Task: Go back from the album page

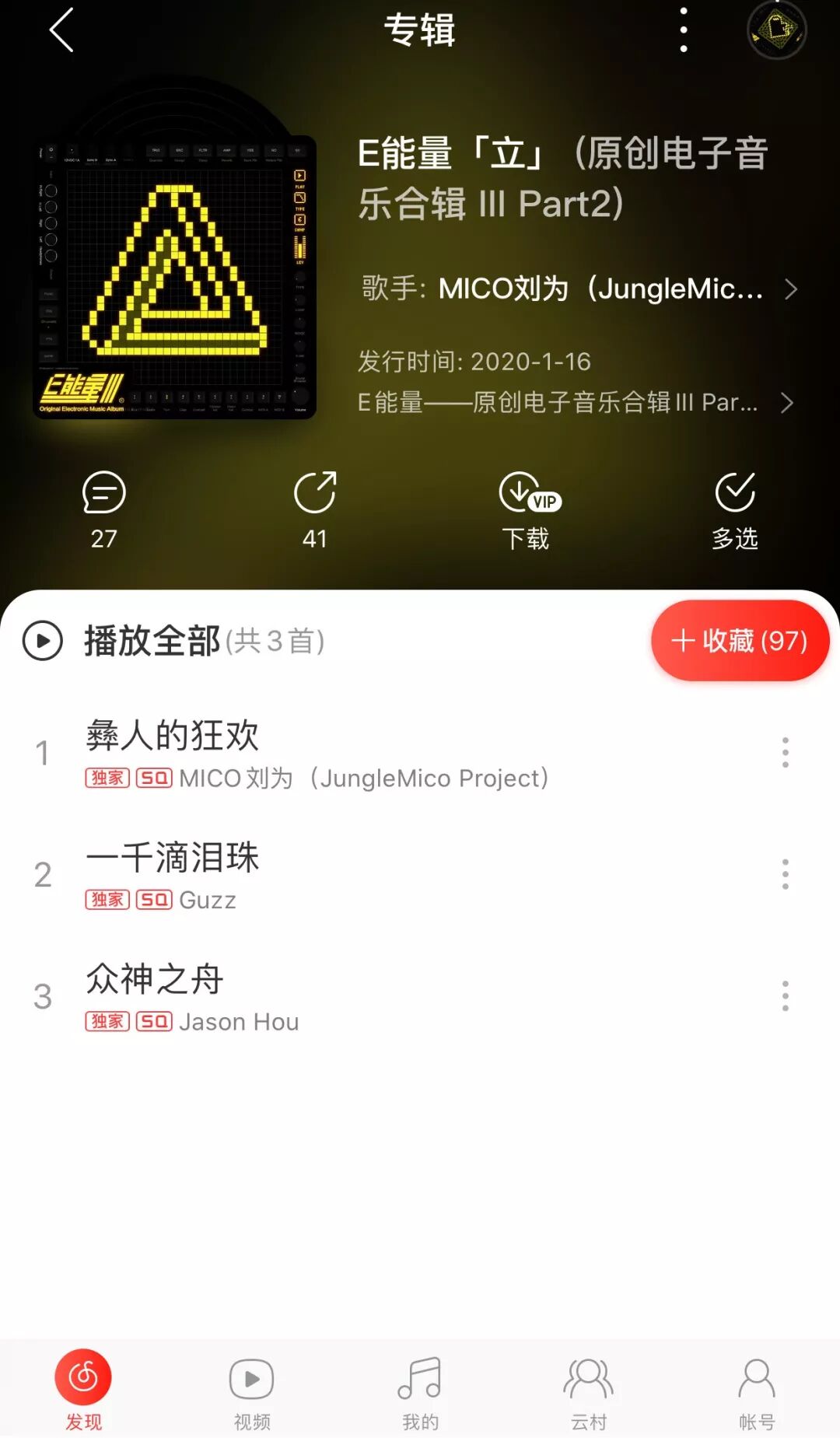Action: point(61,30)
